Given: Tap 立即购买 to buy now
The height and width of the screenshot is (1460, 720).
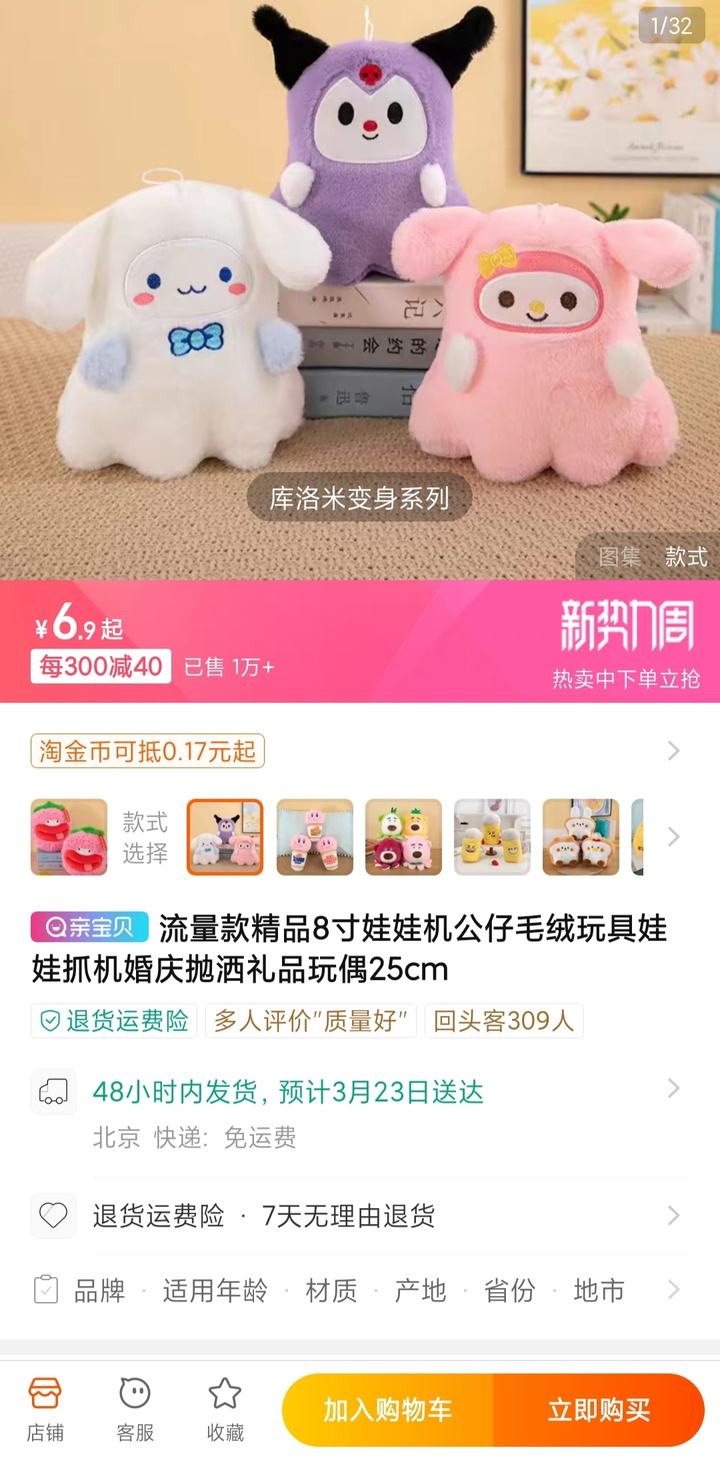Looking at the screenshot, I should pos(598,1410).
